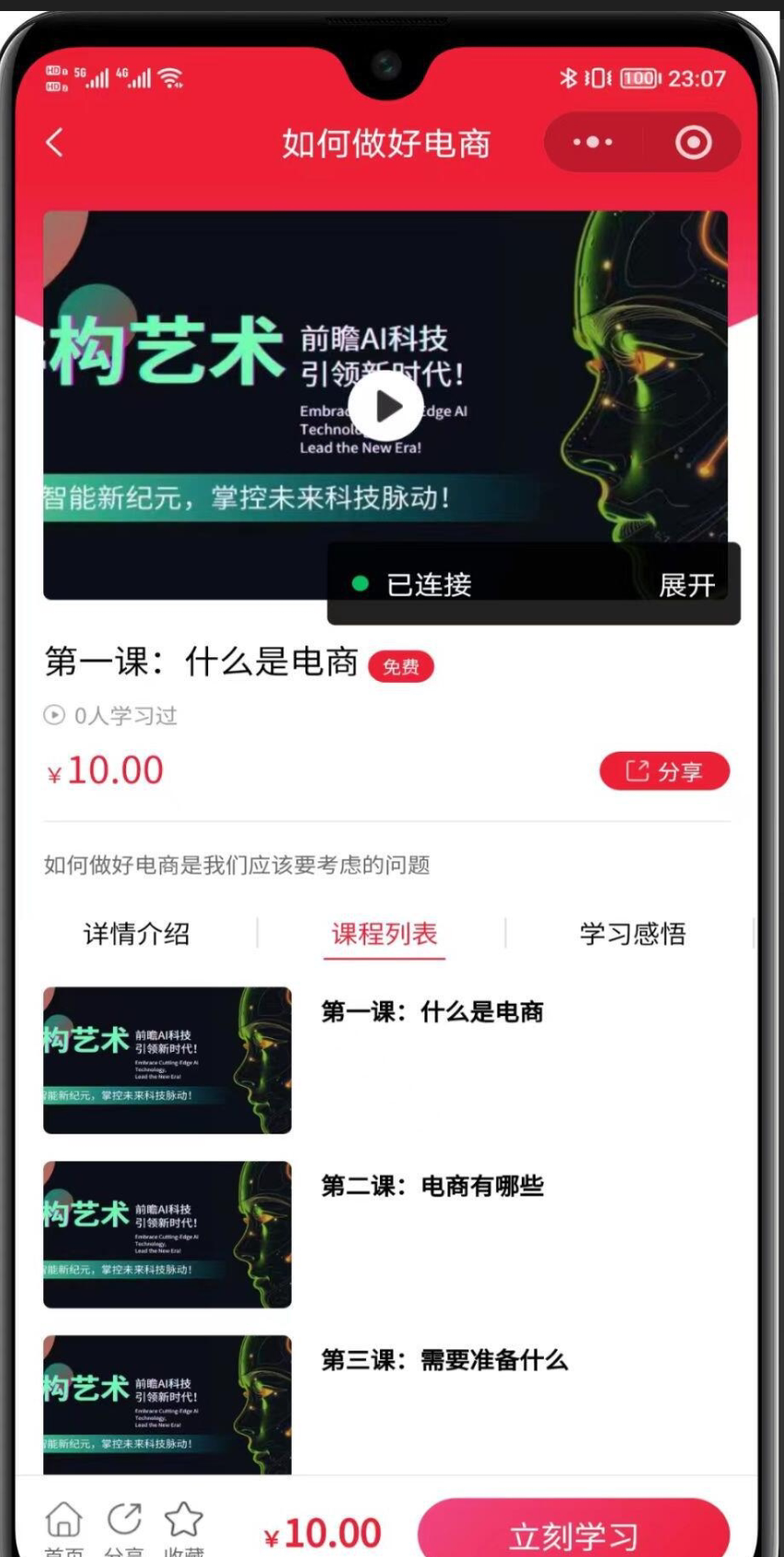Close the mini program via circle icon
This screenshot has width=784, height=1557.
coord(693,143)
